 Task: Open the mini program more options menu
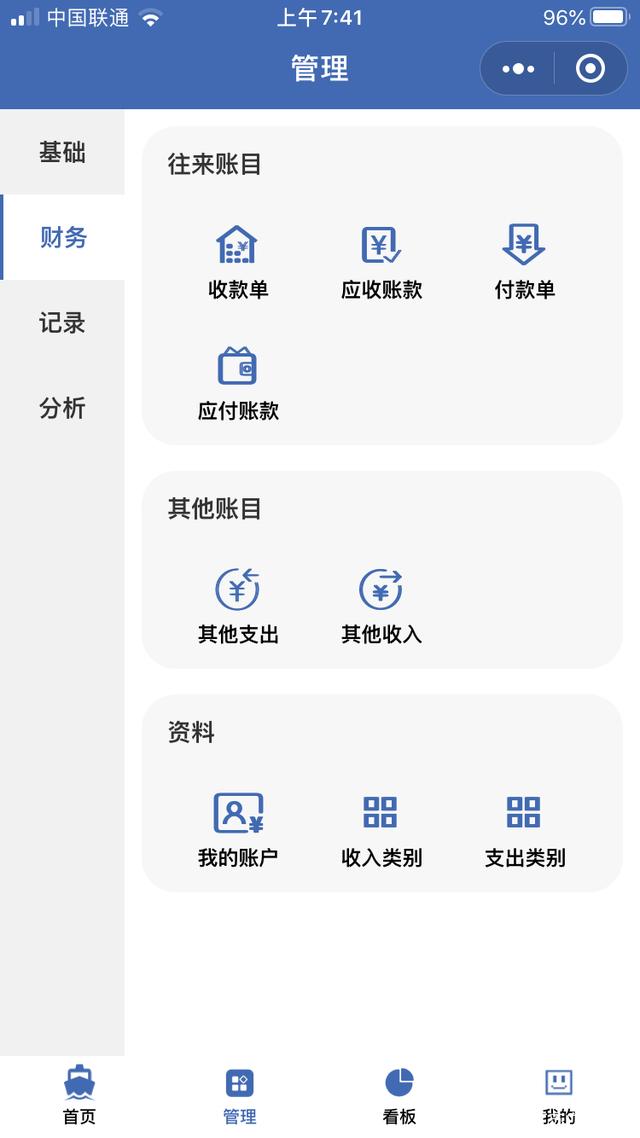(x=518, y=69)
